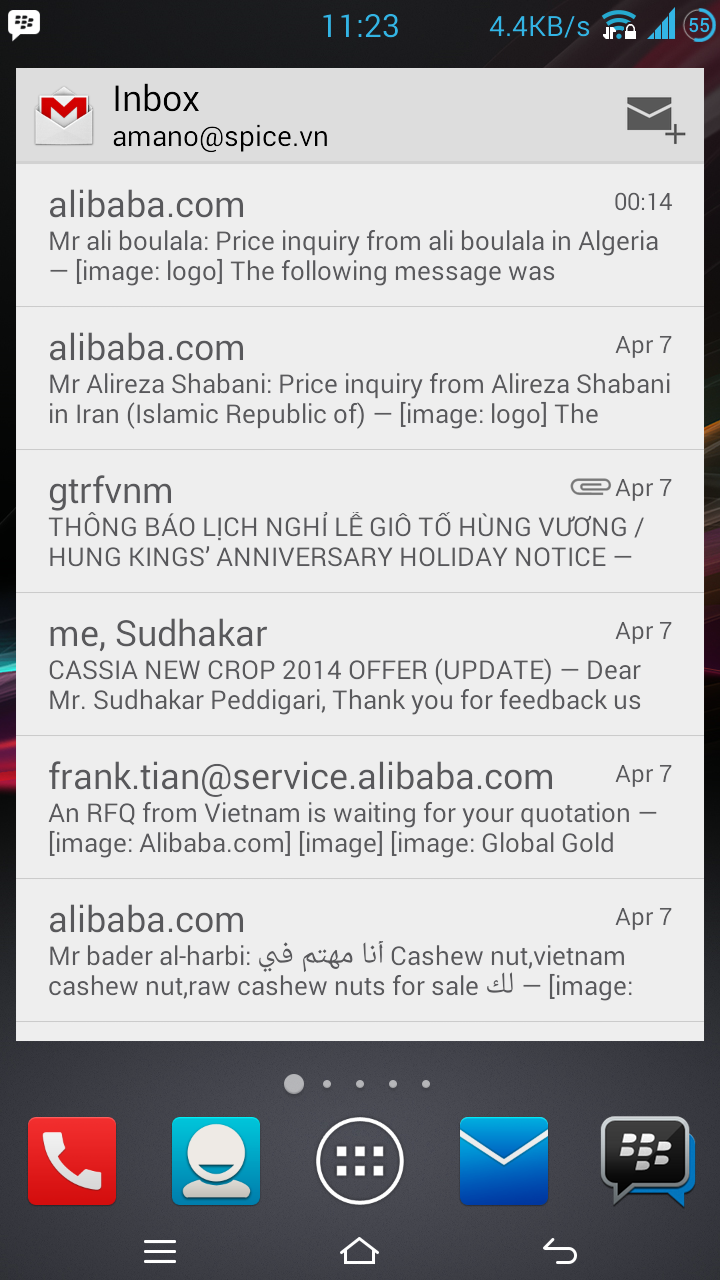Tap the system Home button
This screenshot has width=720, height=1280.
click(360, 1251)
